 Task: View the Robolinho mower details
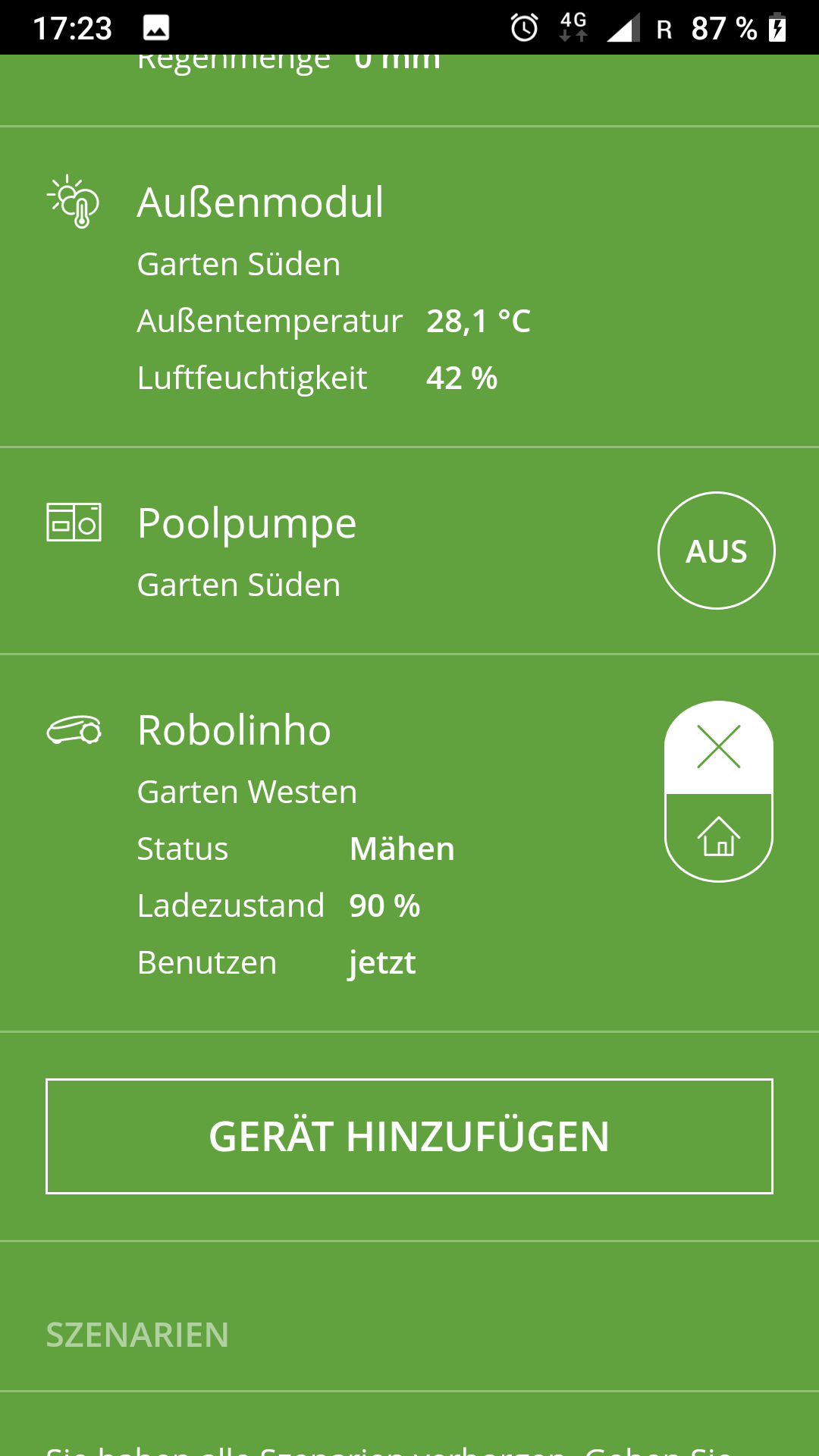coord(234,731)
